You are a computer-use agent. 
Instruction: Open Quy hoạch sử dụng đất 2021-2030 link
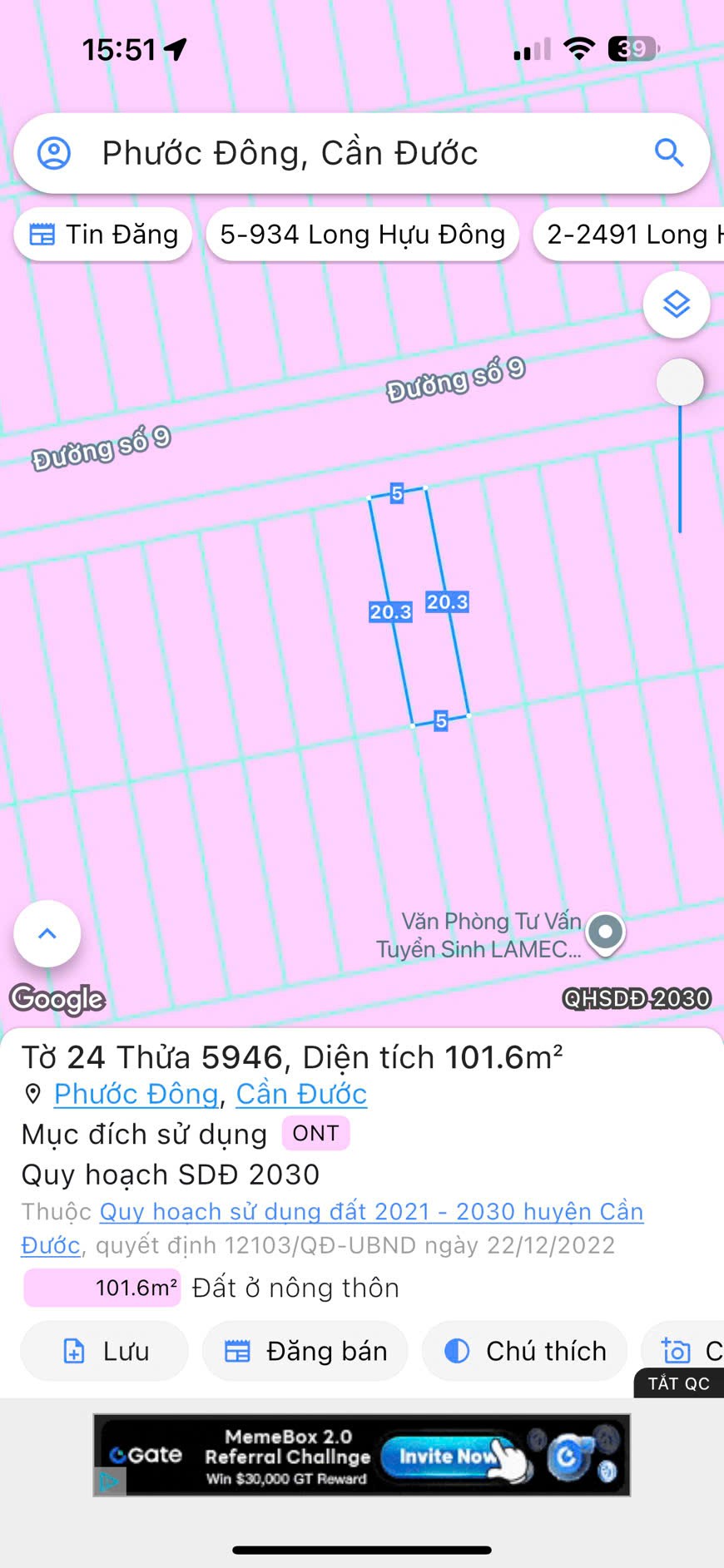pos(371,1212)
